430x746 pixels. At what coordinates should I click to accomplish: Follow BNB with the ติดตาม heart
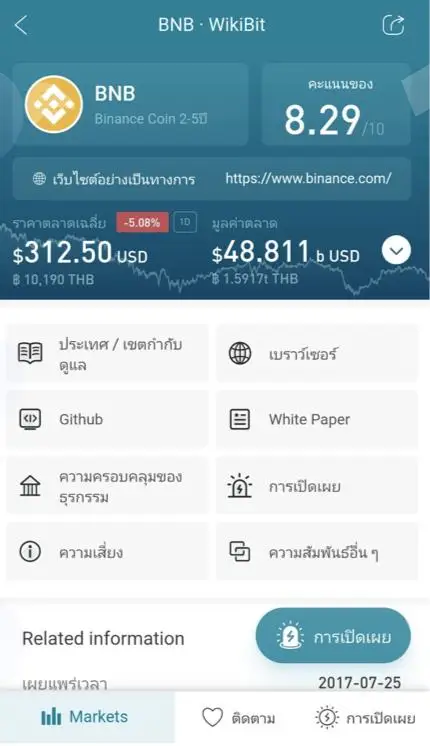(x=238, y=717)
